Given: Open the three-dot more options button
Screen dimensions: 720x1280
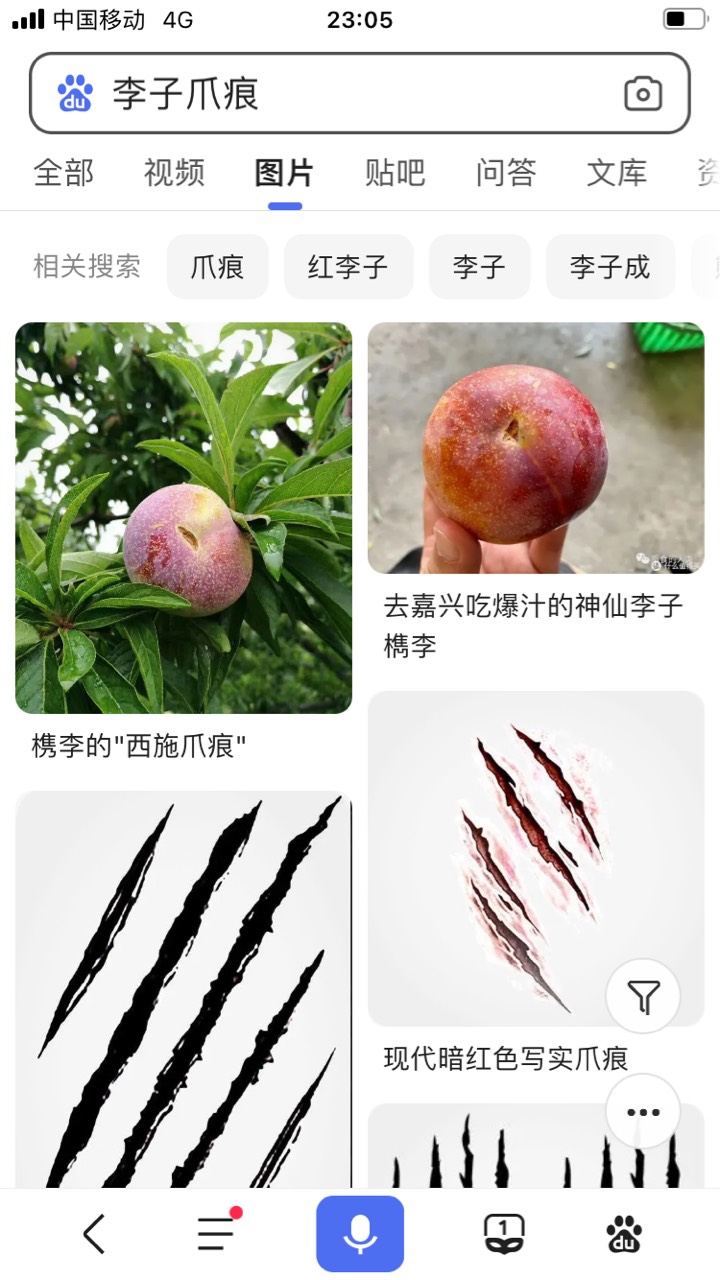Looking at the screenshot, I should (643, 1112).
